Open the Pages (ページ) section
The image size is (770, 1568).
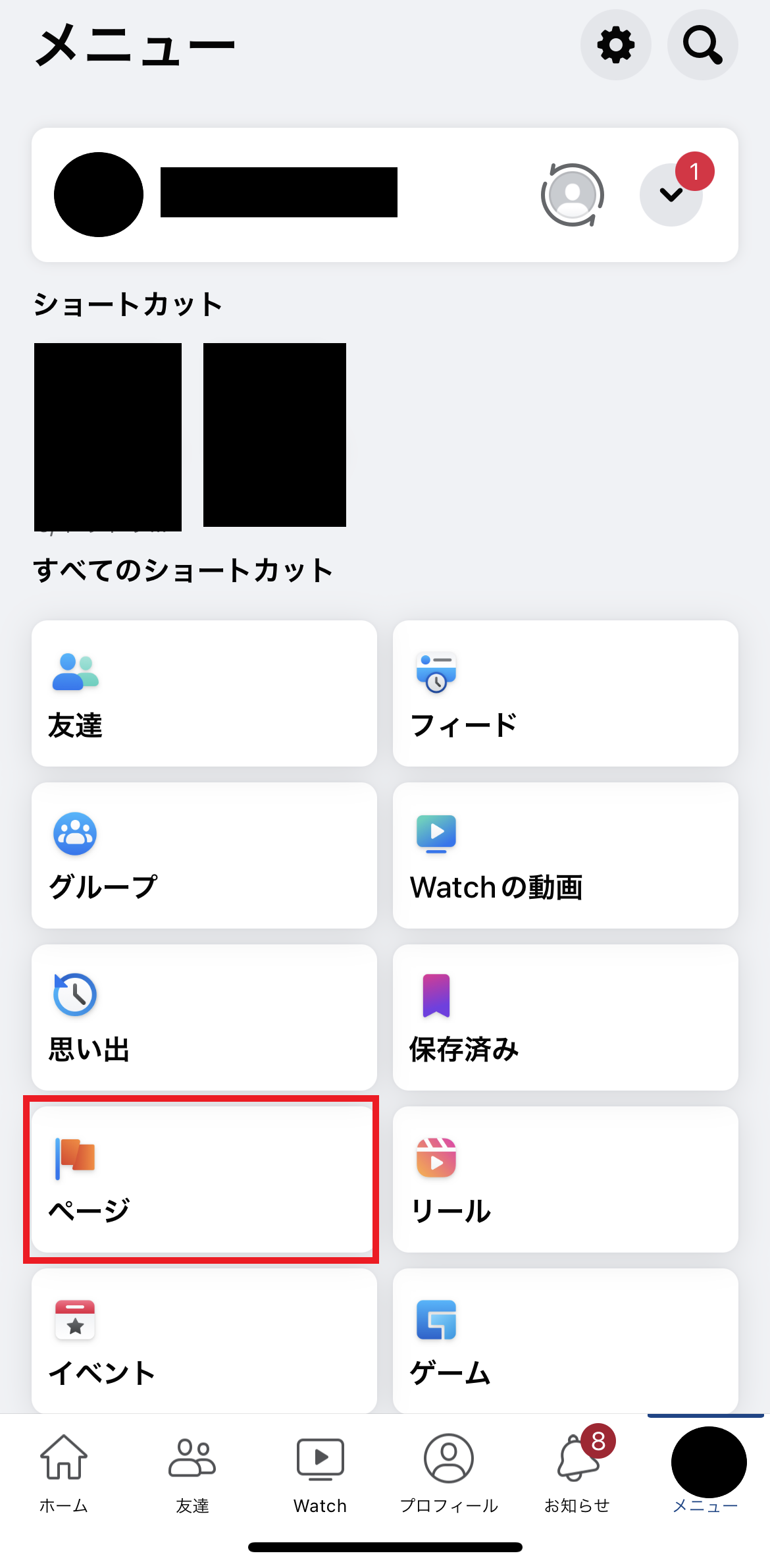(x=201, y=1179)
